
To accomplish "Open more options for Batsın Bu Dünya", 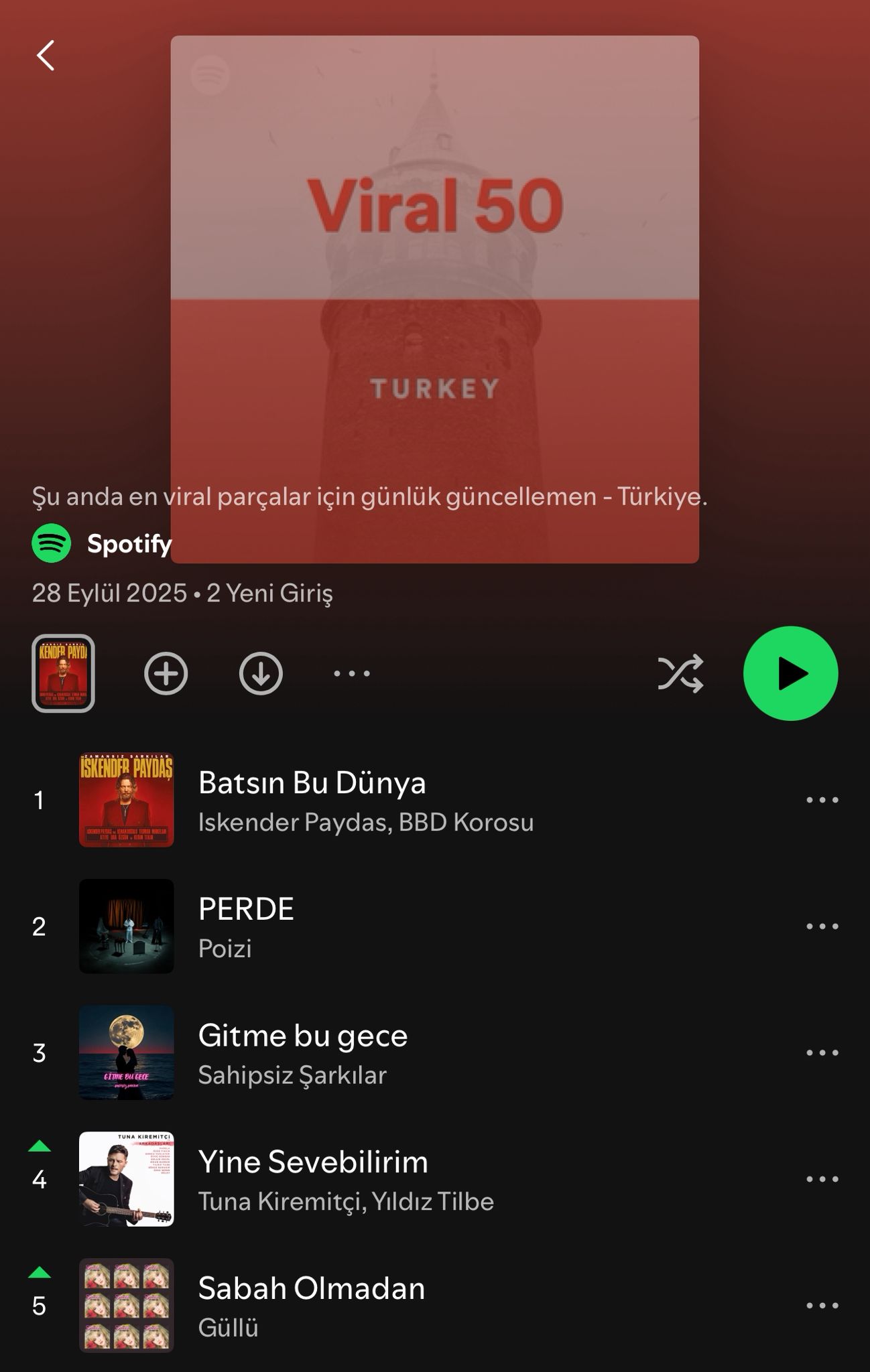I will [822, 800].
